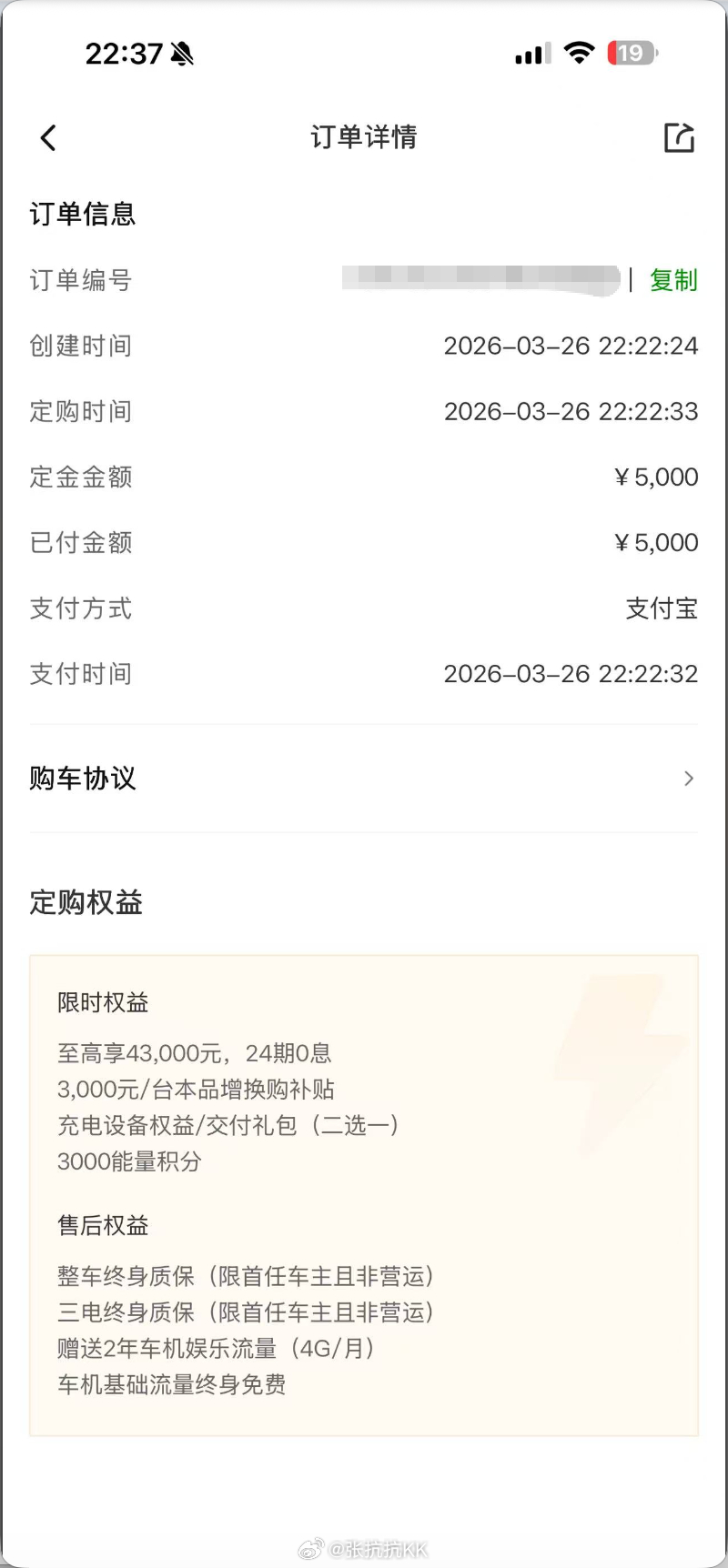Open the 购车协议 purchase agreement
Viewport: 728px width, 1568px height.
[x=82, y=779]
